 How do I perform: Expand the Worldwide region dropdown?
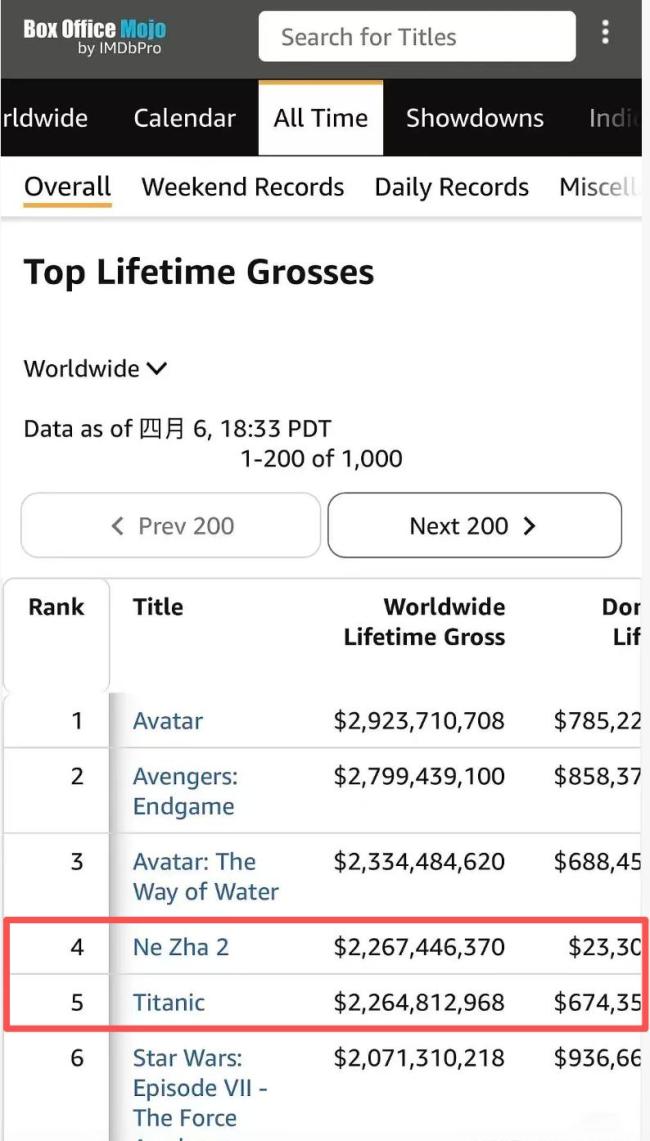point(95,369)
